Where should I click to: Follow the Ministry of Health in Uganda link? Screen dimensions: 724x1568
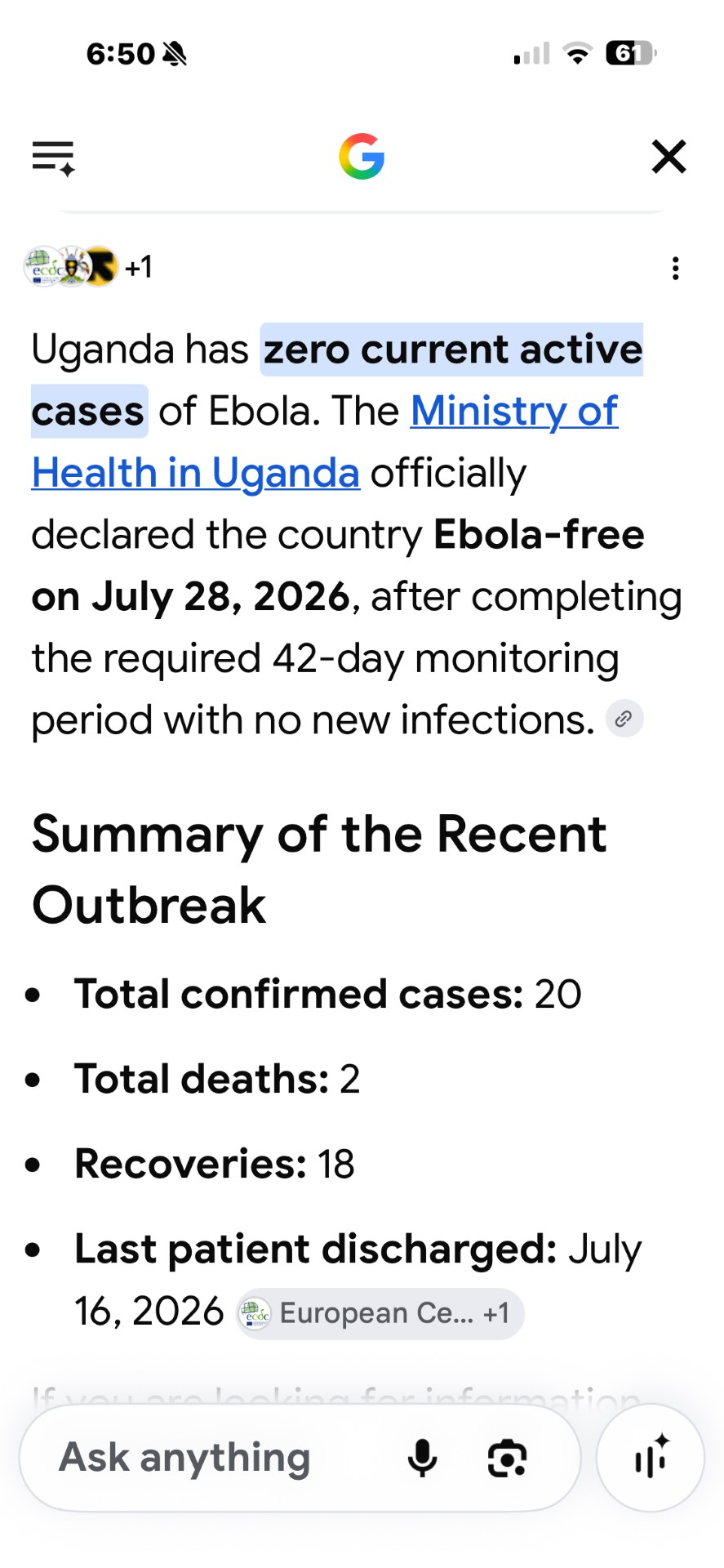325,442
